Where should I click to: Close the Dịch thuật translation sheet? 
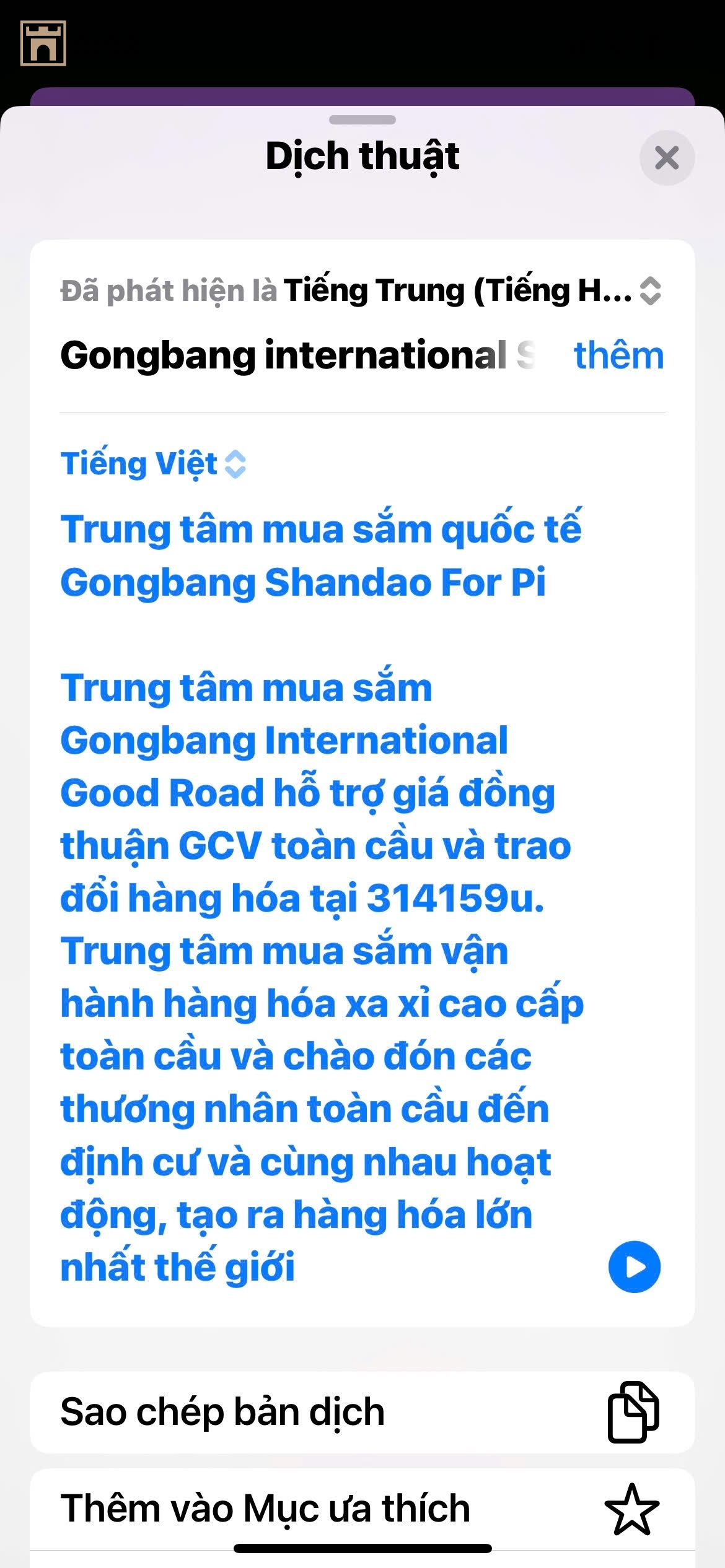[667, 158]
